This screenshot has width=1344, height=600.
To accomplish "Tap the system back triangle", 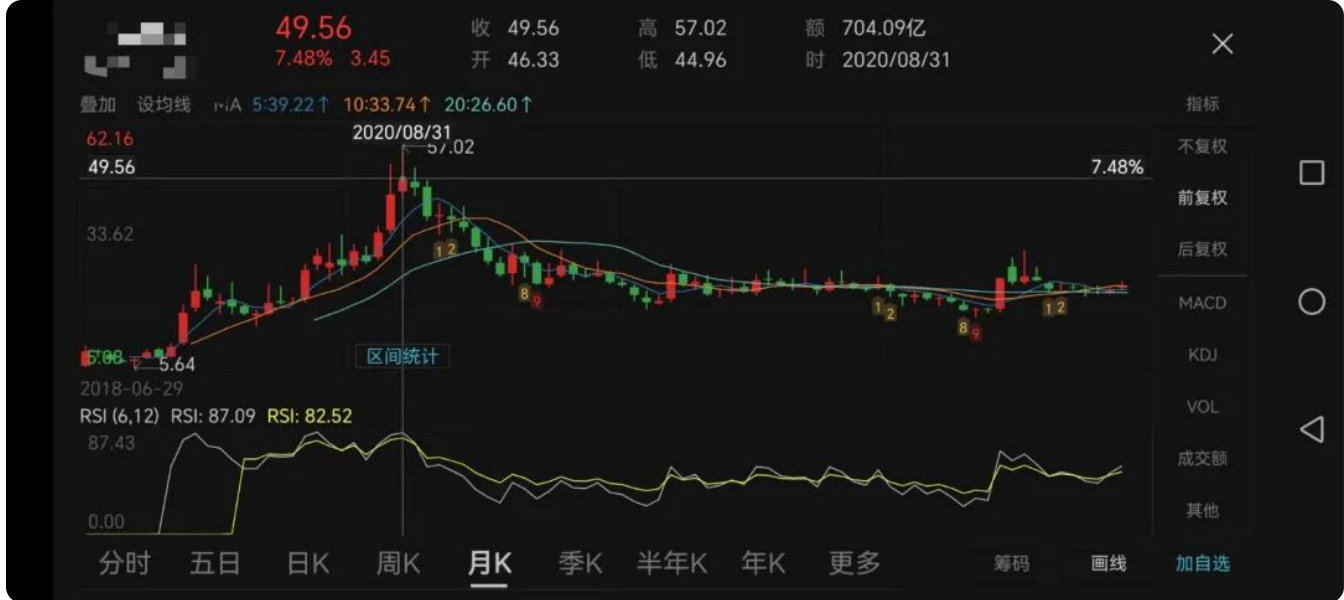I will 1311,430.
